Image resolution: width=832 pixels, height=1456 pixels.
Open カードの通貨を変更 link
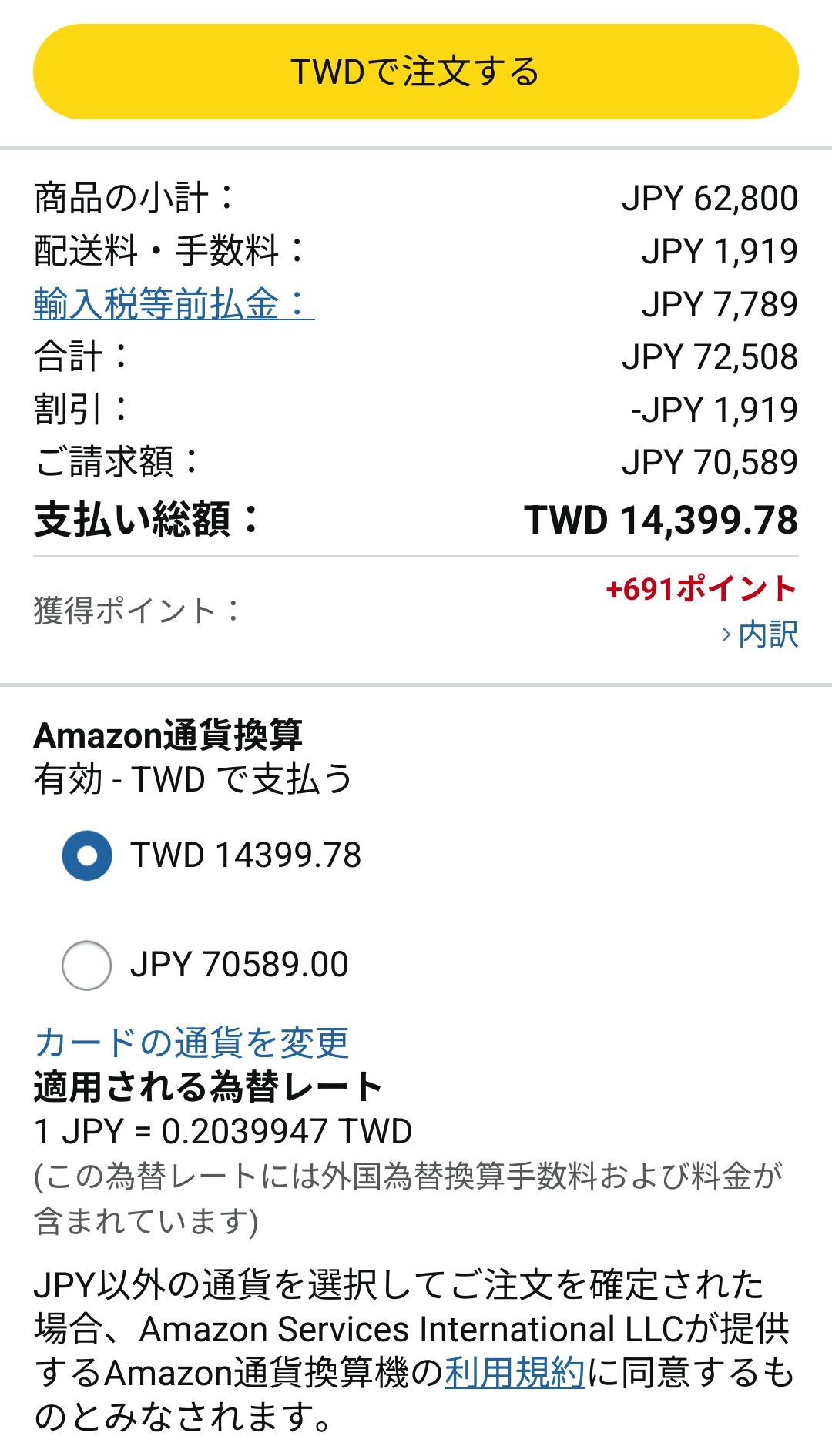[x=192, y=1043]
